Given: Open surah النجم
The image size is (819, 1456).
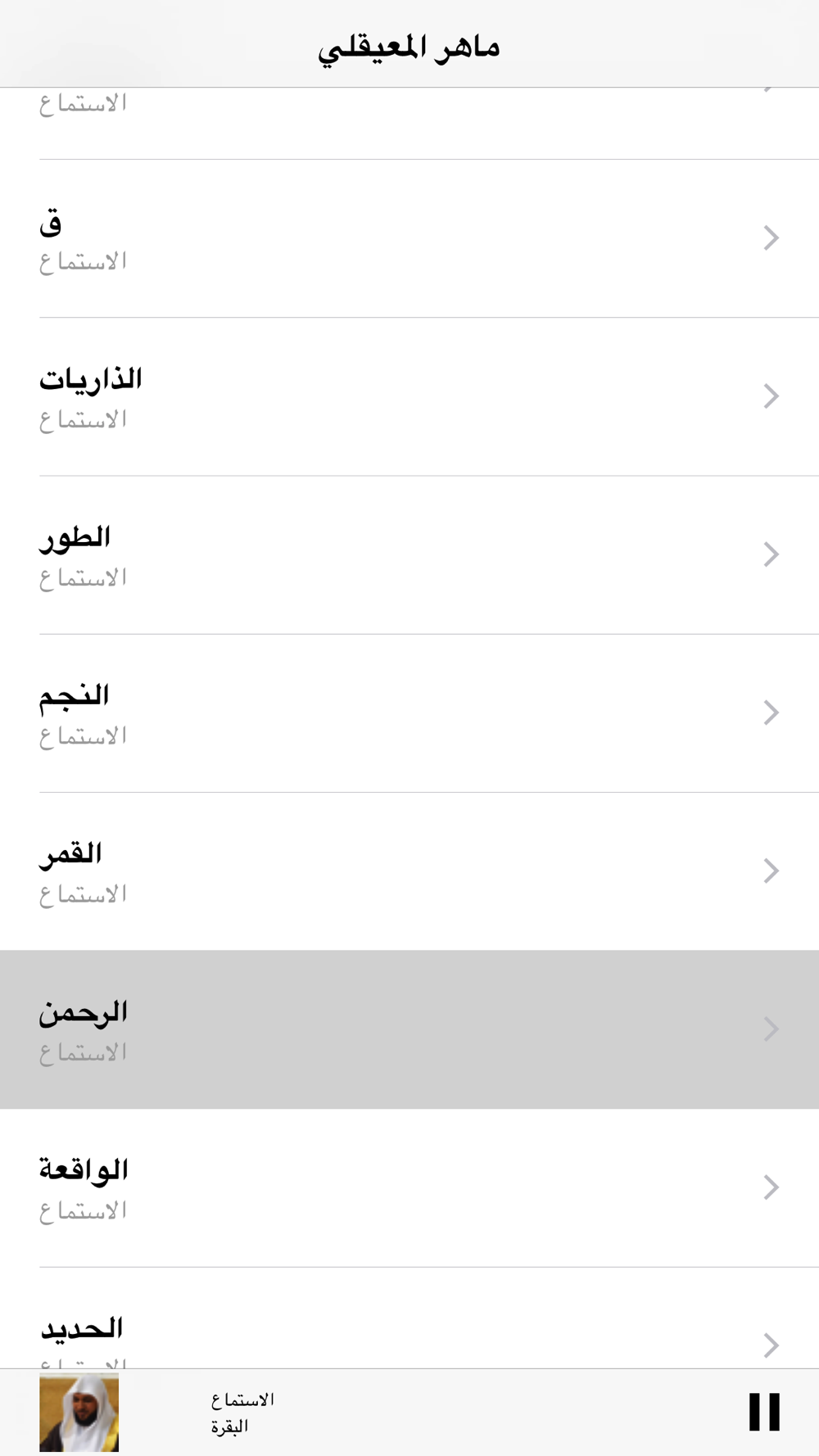Looking at the screenshot, I should pyautogui.click(x=409, y=712).
